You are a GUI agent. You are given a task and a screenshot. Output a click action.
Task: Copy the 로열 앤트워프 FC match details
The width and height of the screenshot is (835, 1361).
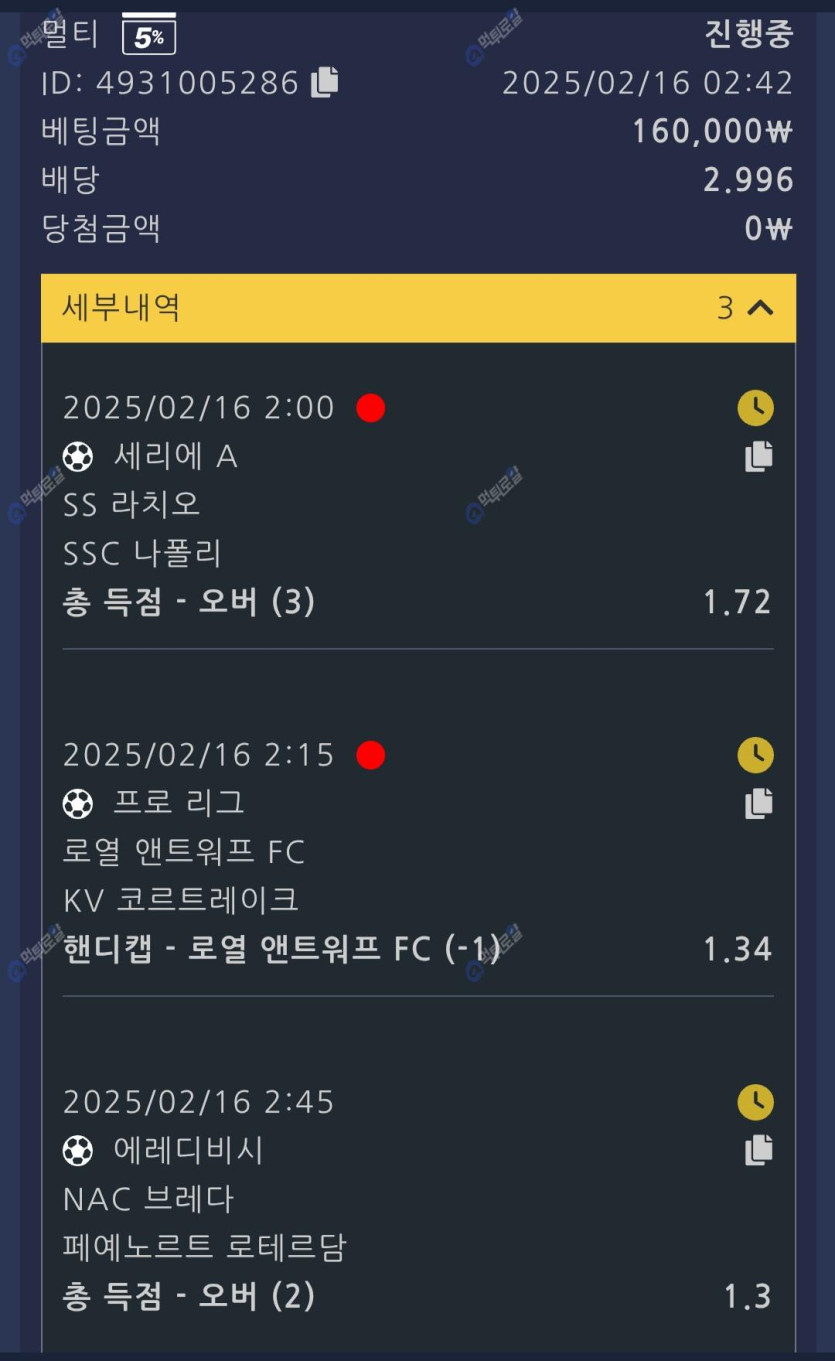coord(758,803)
